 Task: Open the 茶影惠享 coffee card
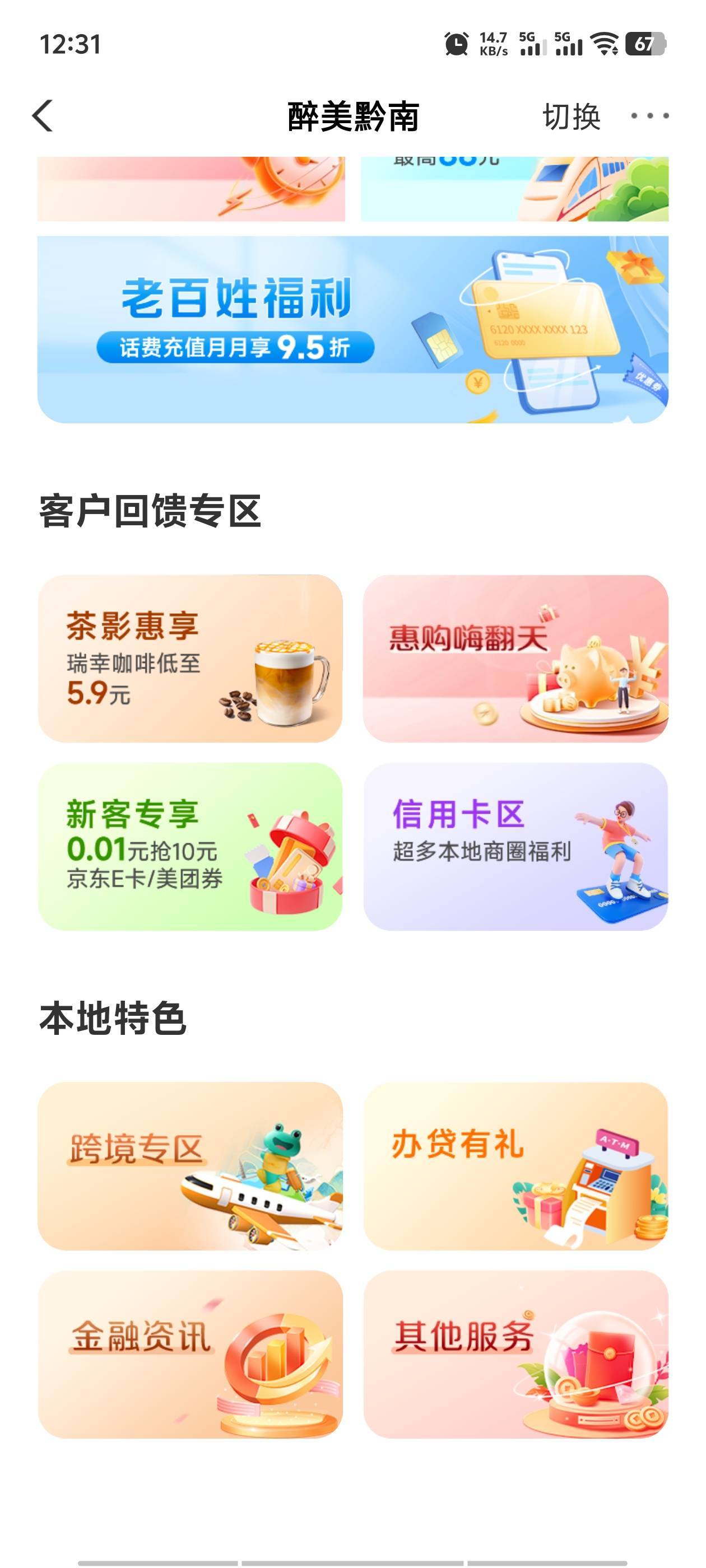[190, 658]
